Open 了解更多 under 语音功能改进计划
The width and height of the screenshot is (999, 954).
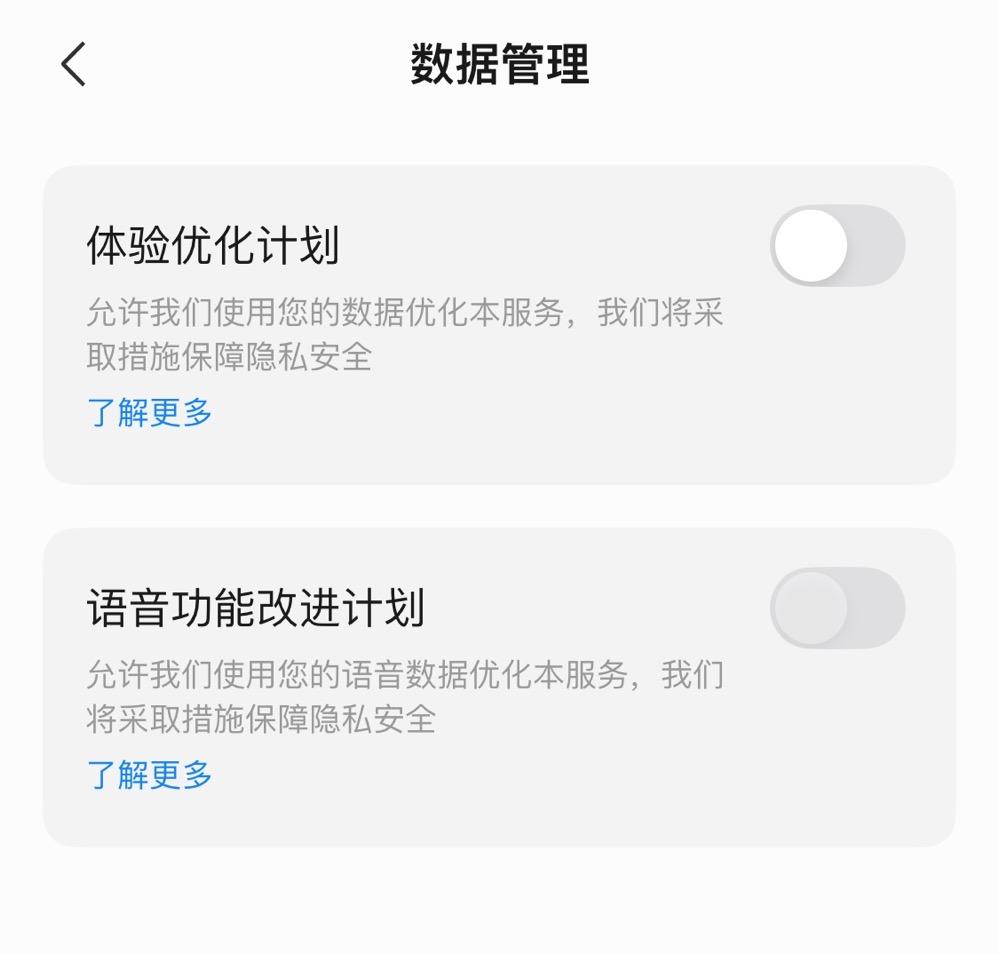(150, 774)
